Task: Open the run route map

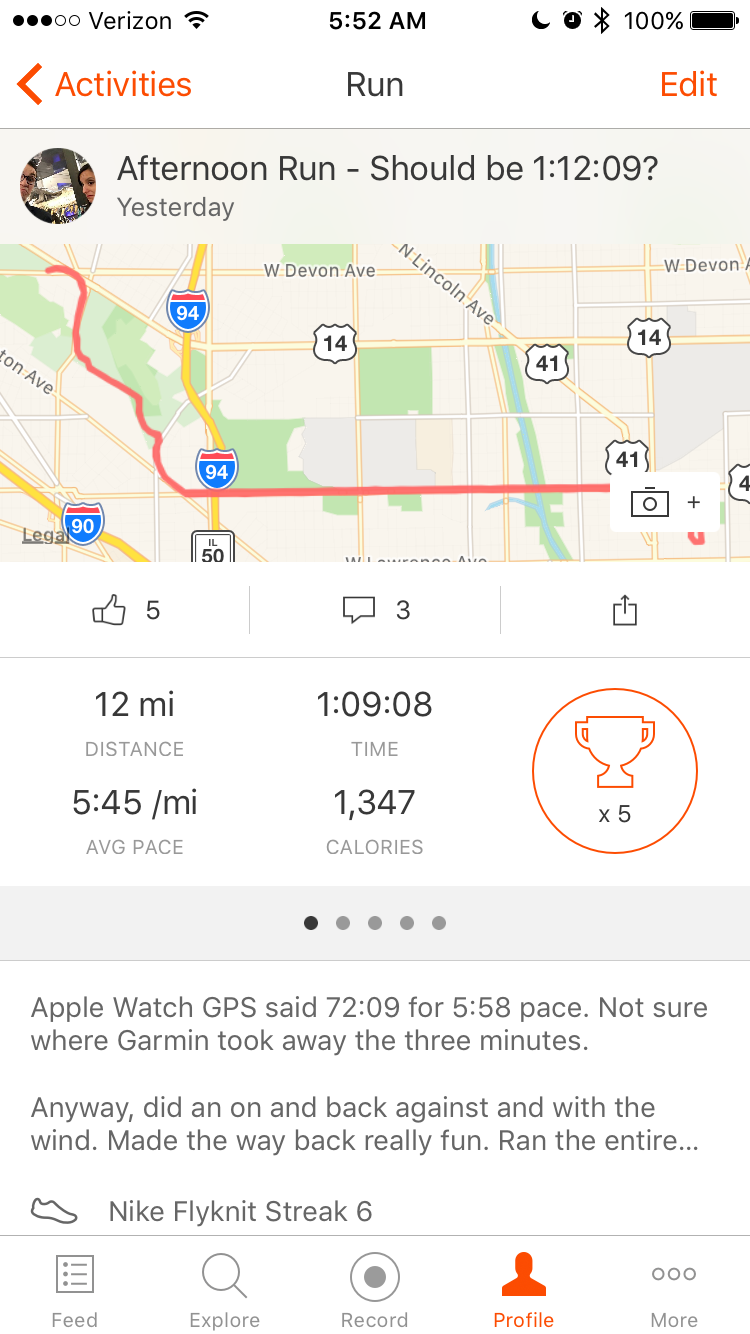Action: pyautogui.click(x=350, y=400)
